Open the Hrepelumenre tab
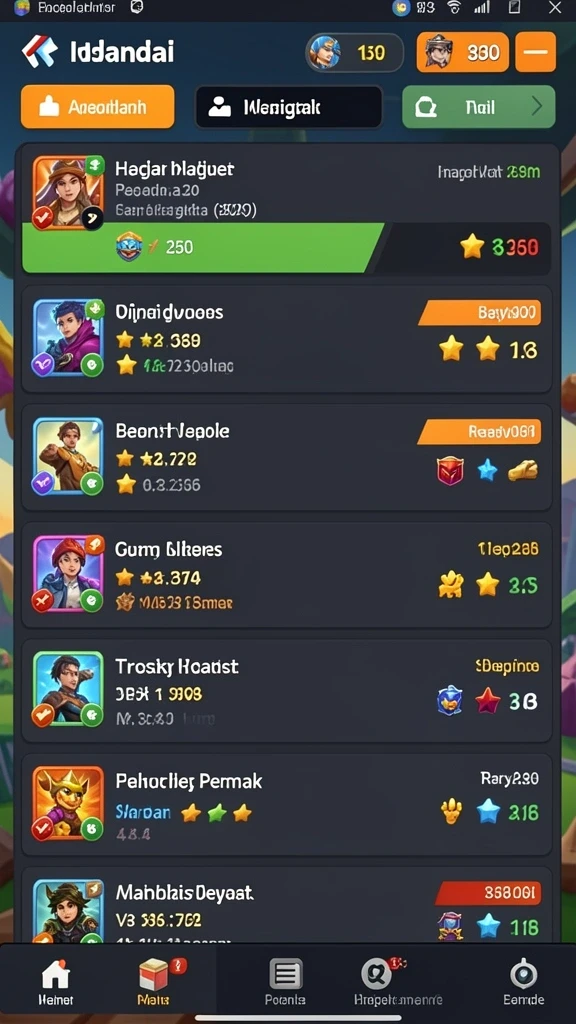Viewport: 576px width, 1024px height. (397, 982)
